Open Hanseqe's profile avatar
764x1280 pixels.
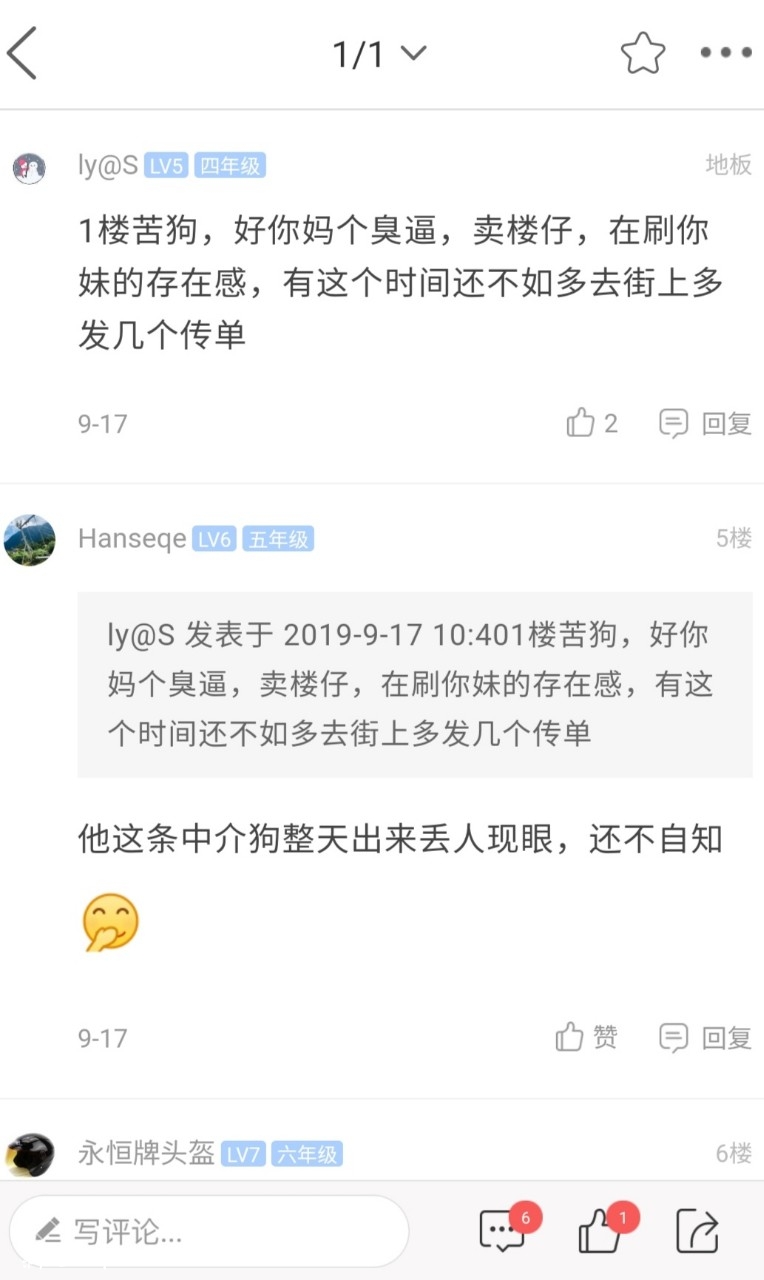point(29,540)
